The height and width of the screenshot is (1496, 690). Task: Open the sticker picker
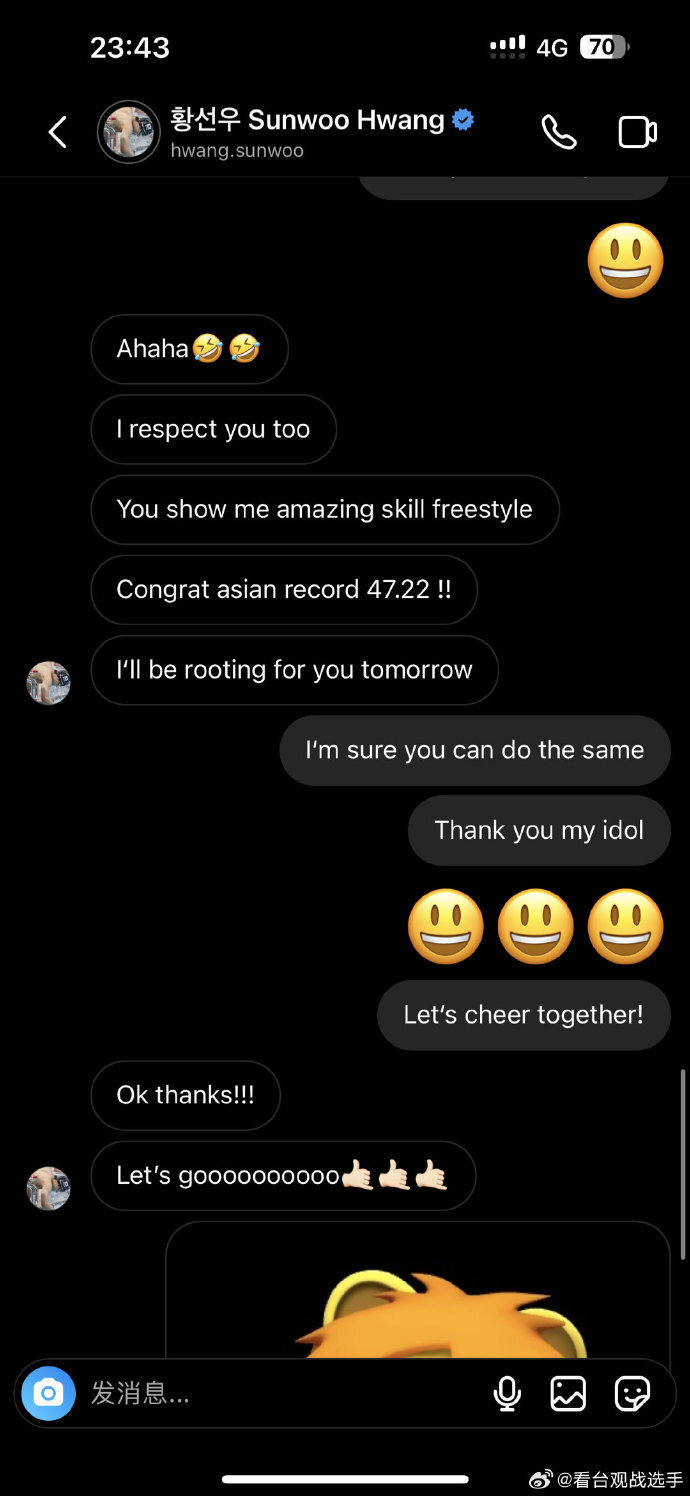click(x=632, y=1393)
